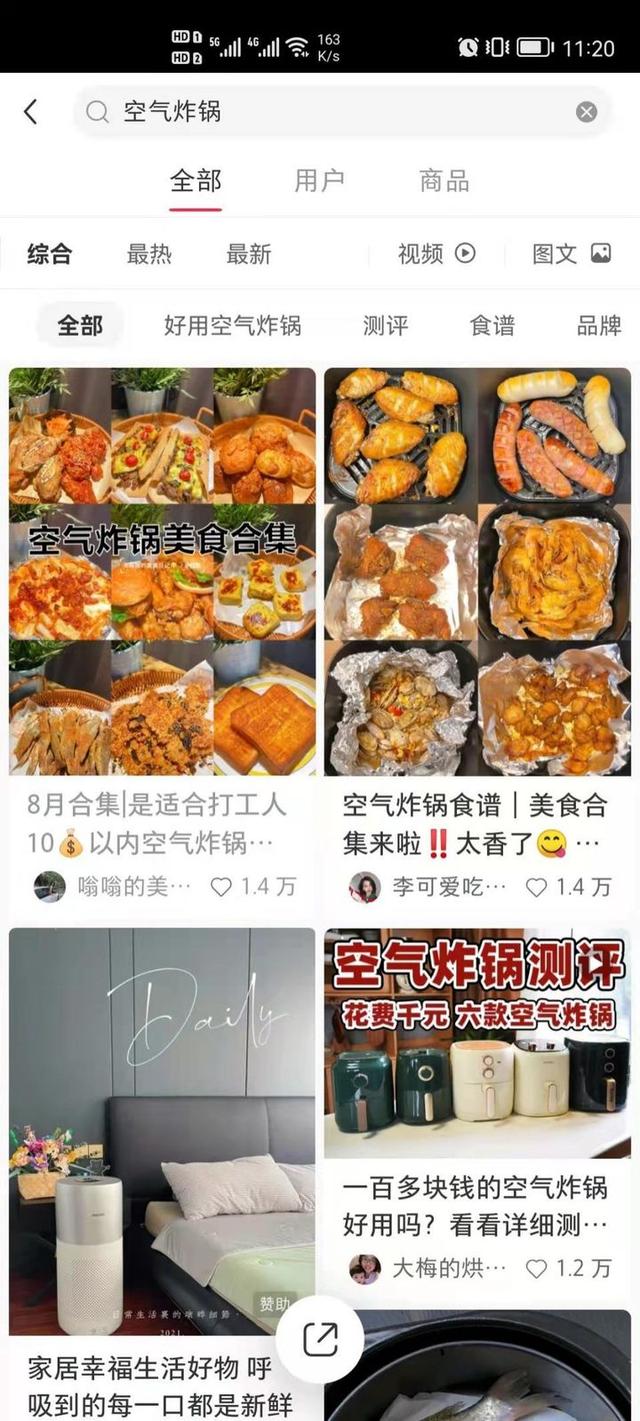Clear the search text
Image resolution: width=640 pixels, height=1421 pixels.
pos(587,112)
